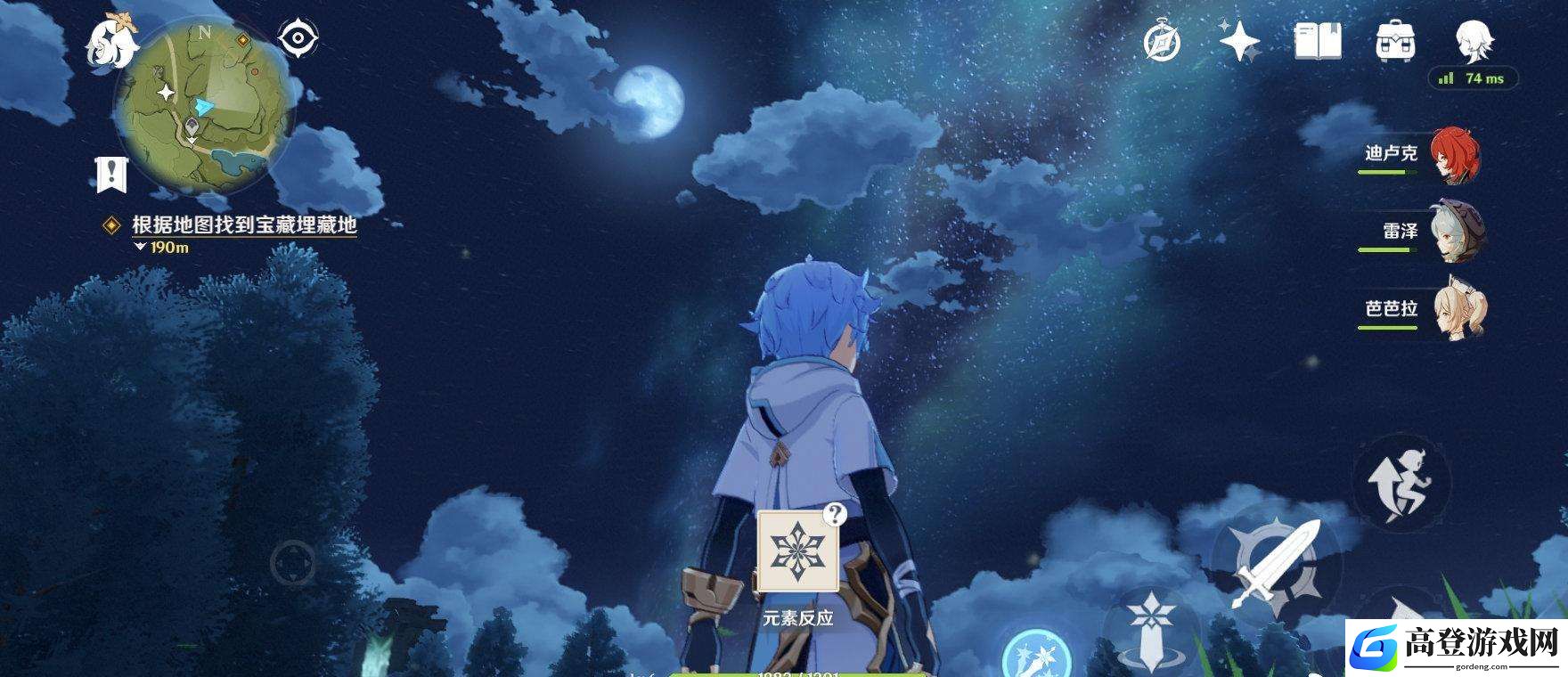Activate elemental sight eye icon
1568x677 pixels.
pos(298,38)
